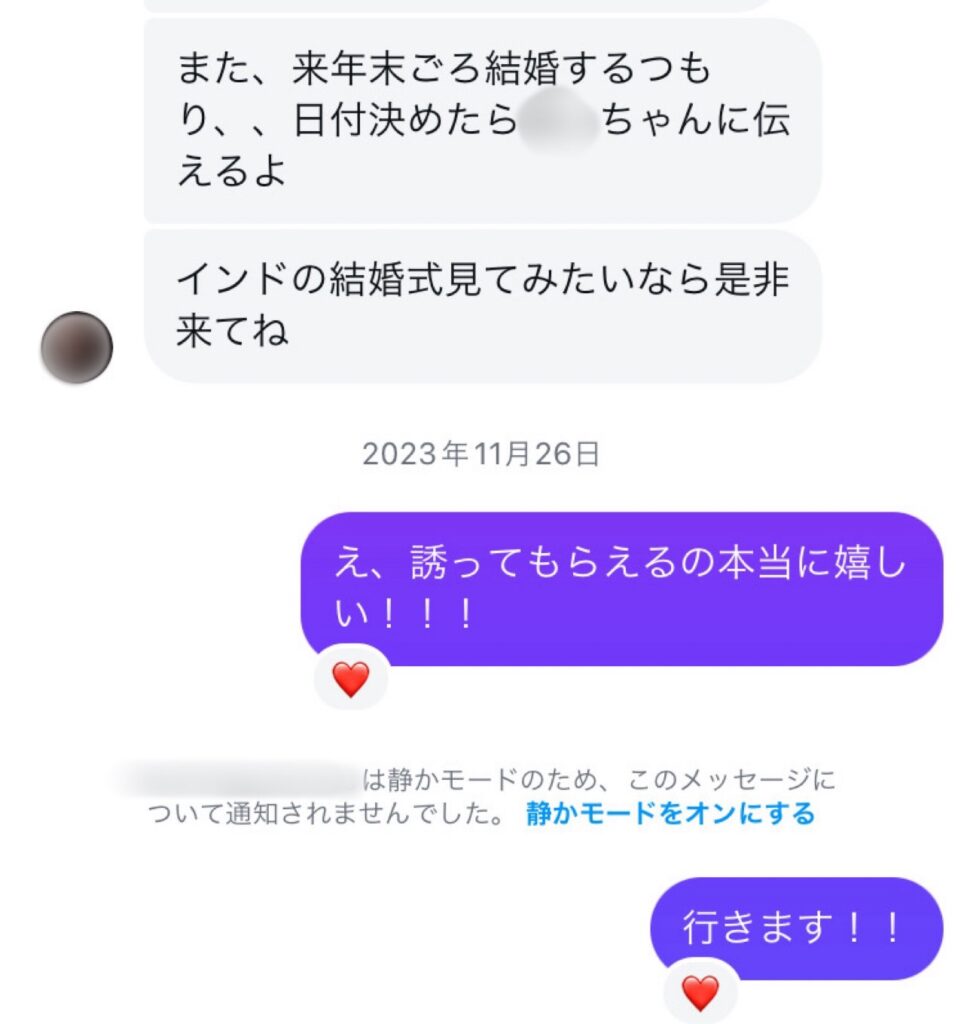Tap the heart reaction under 行きます！！

tap(700, 992)
